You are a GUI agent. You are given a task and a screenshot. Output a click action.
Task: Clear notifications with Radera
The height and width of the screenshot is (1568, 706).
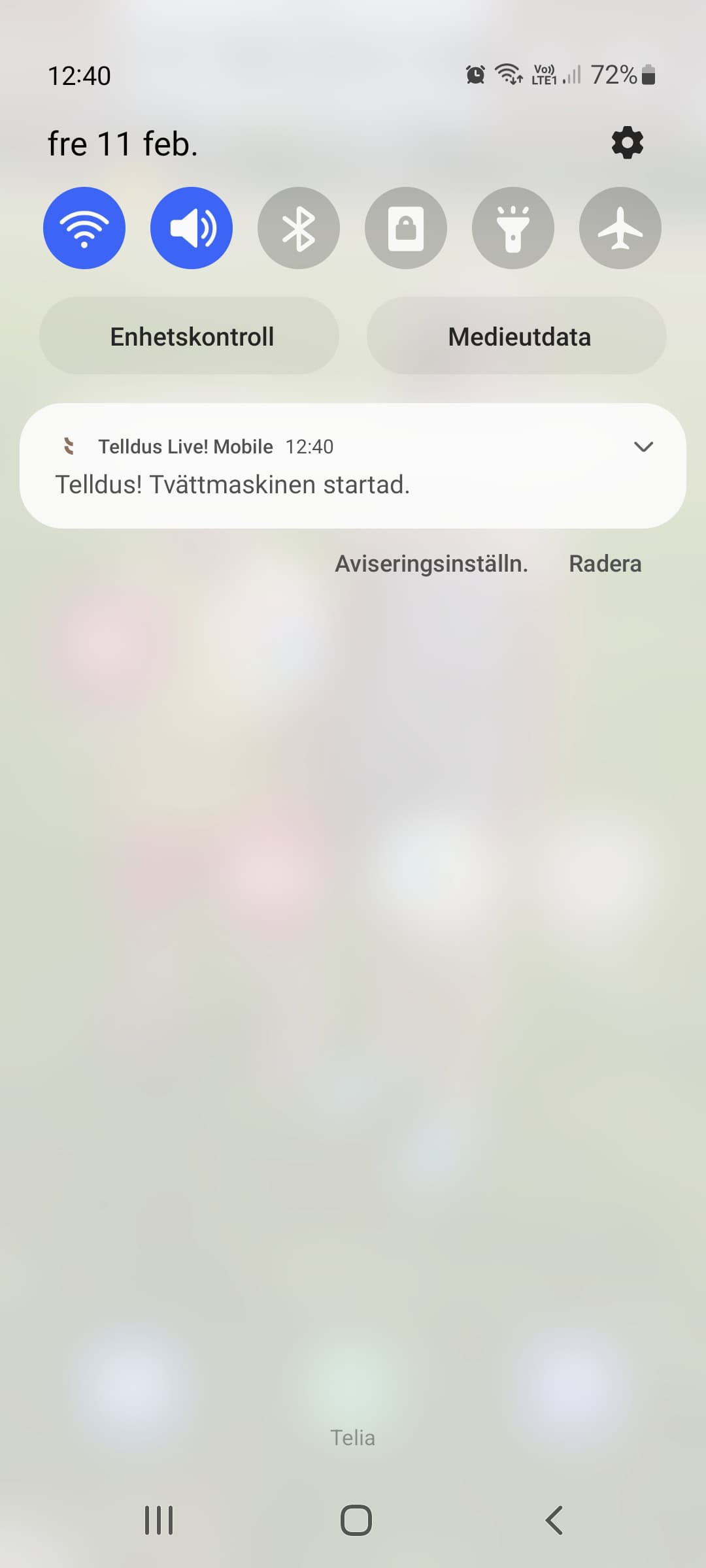pos(605,563)
